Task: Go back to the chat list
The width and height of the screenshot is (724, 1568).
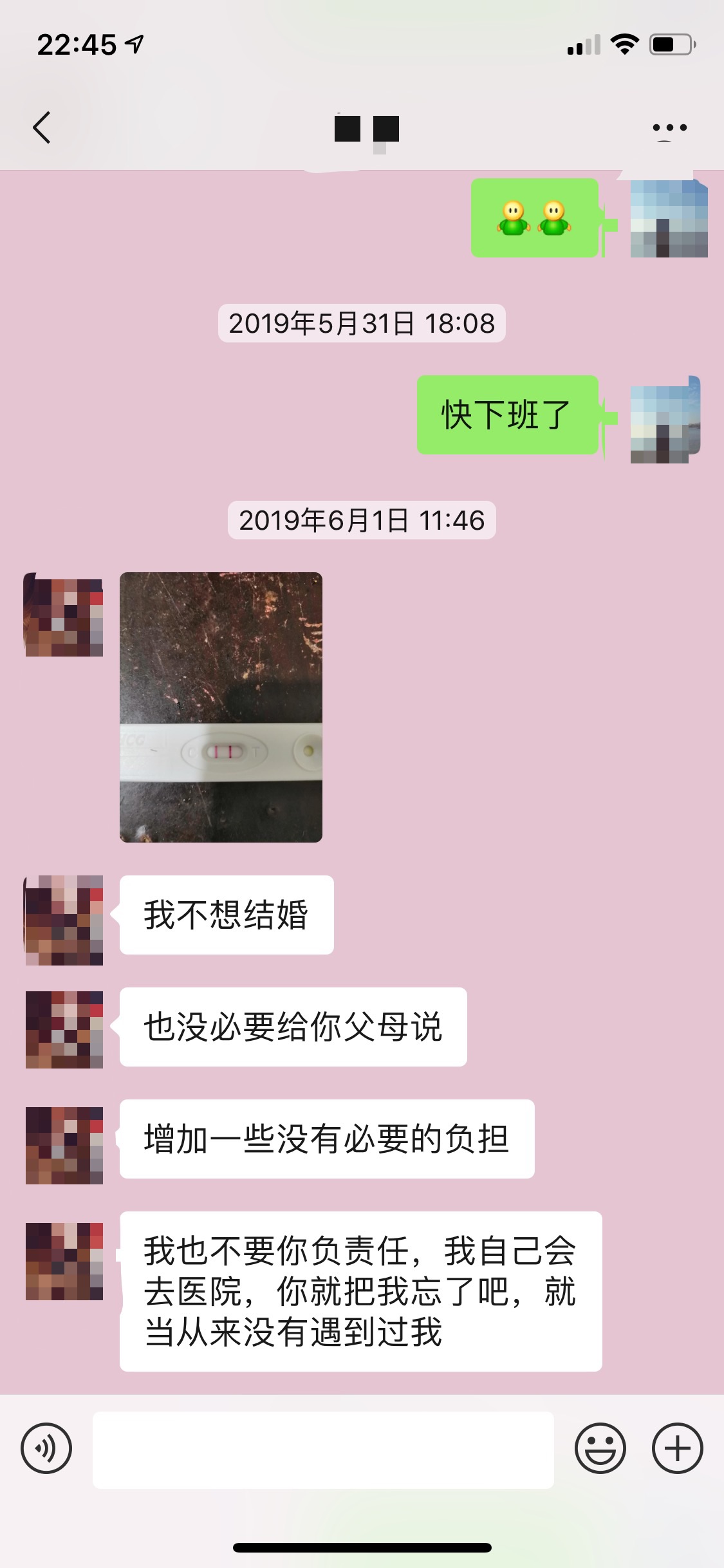Action: point(42,127)
